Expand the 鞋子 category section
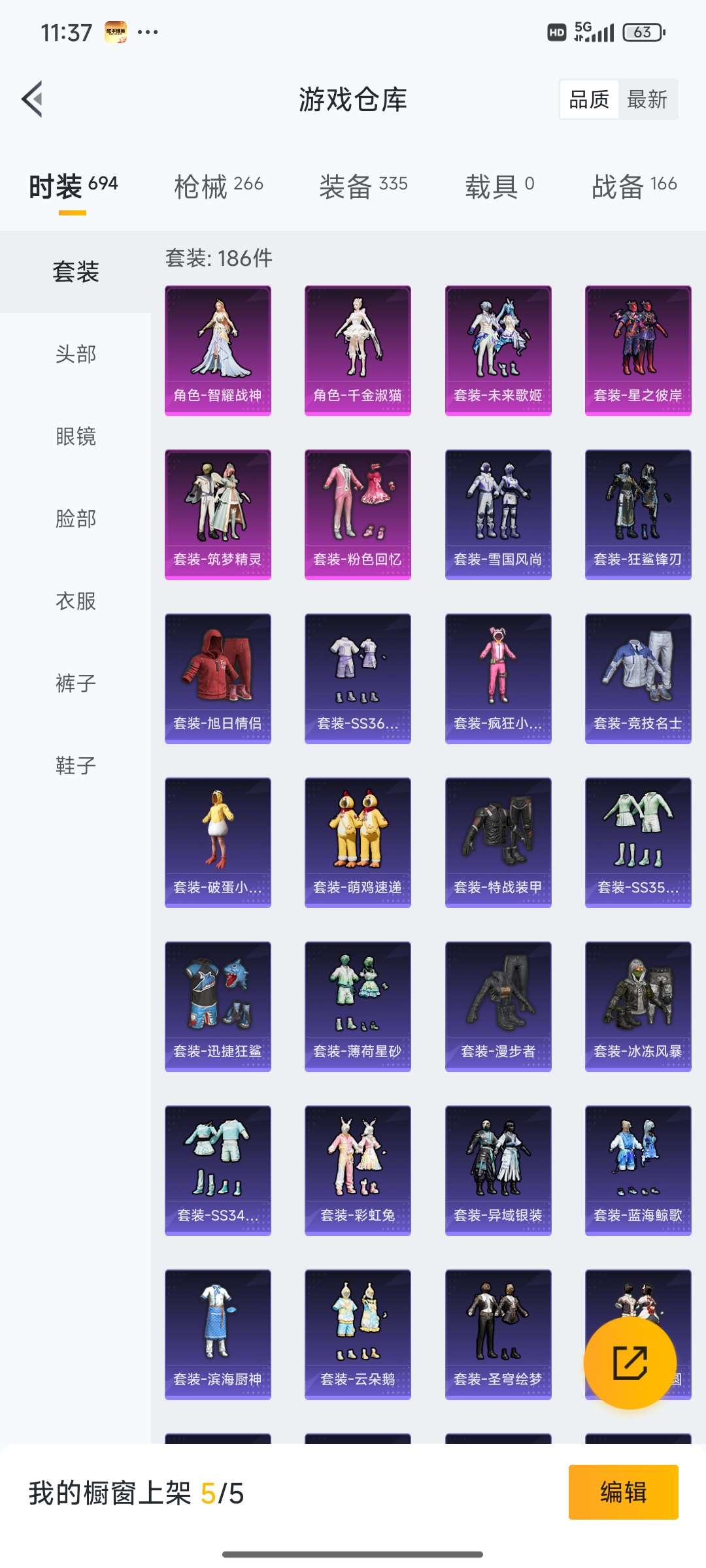The image size is (706, 1568). [76, 766]
